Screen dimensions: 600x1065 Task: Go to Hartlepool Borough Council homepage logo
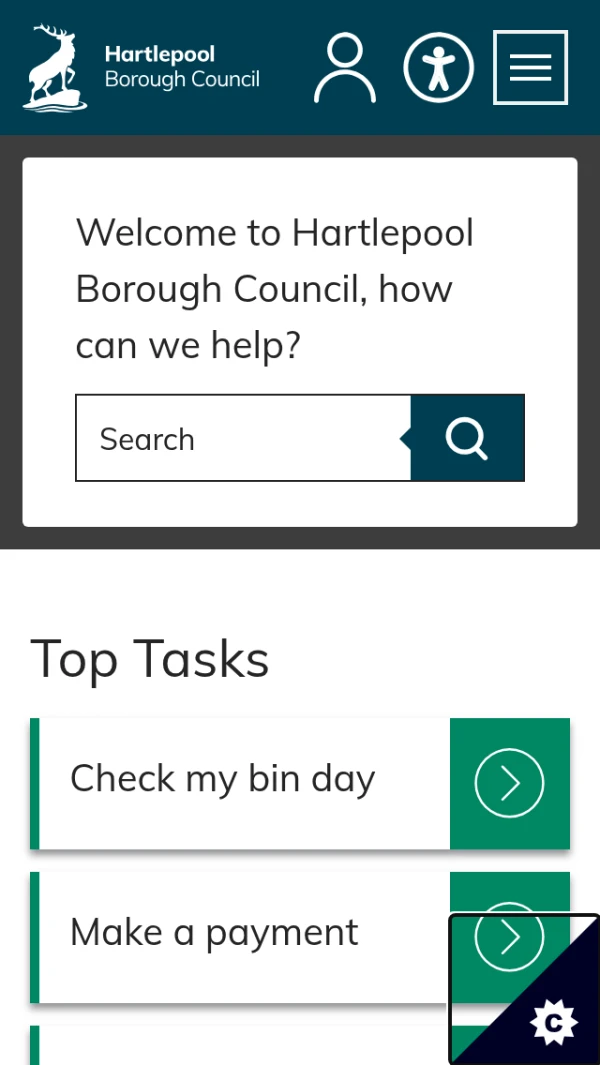[142, 68]
